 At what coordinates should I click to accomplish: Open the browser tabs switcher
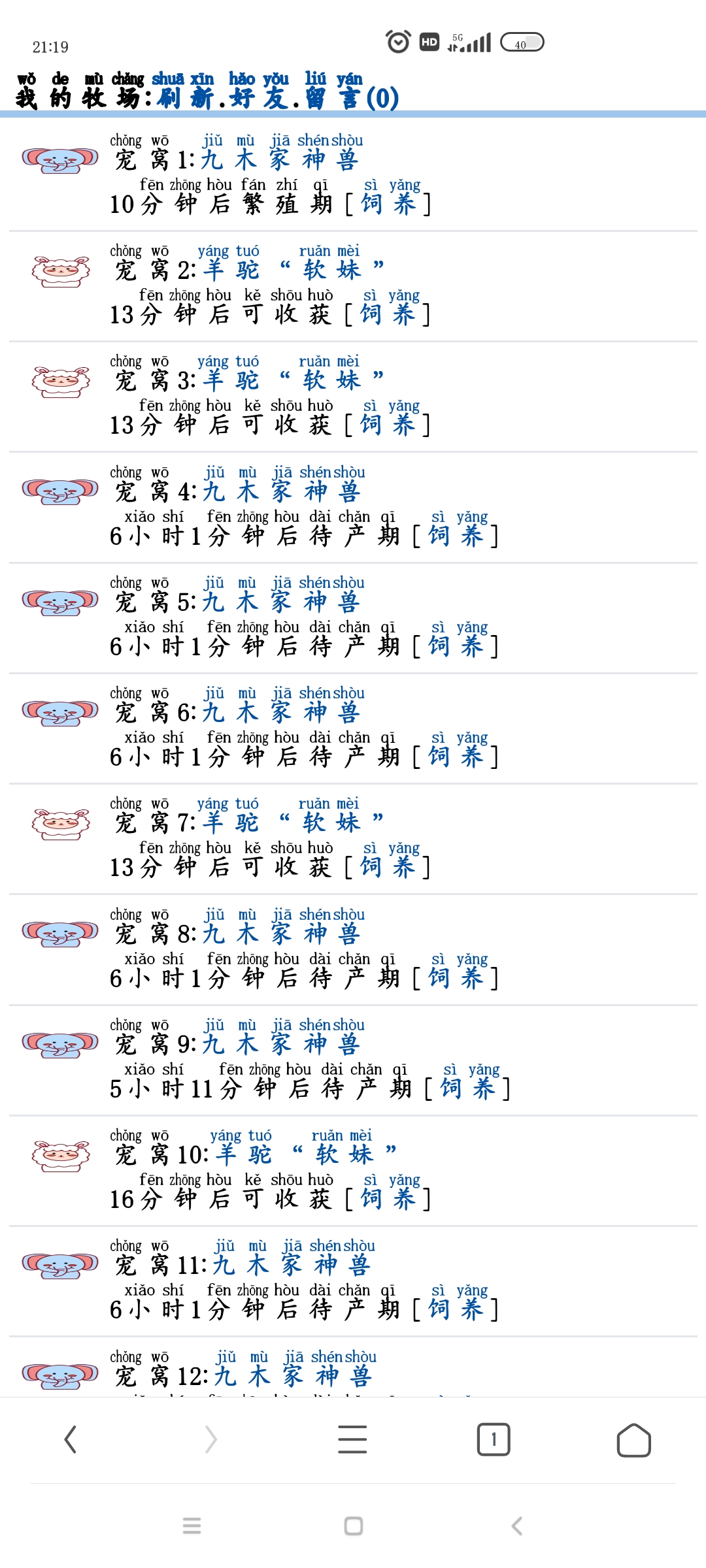coord(494,1440)
